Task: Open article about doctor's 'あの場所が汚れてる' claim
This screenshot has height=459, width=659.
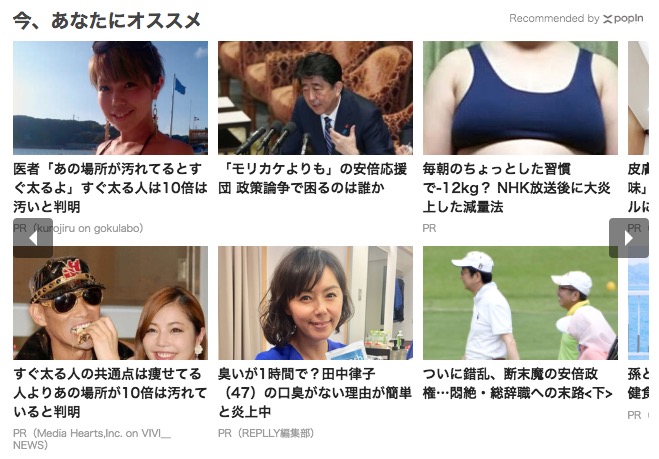Action: tap(110, 187)
